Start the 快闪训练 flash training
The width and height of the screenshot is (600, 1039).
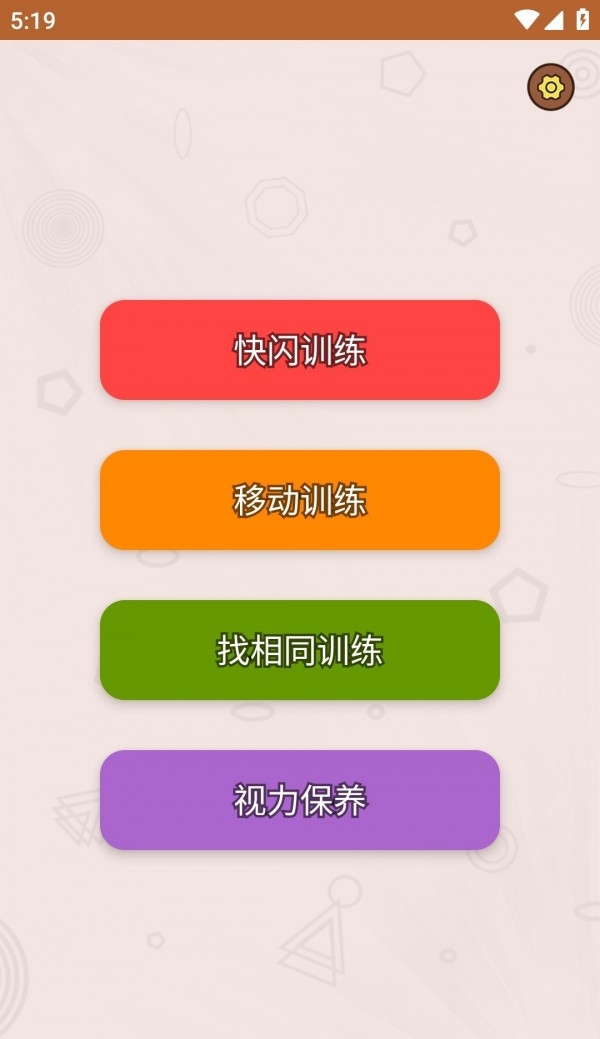tap(300, 350)
